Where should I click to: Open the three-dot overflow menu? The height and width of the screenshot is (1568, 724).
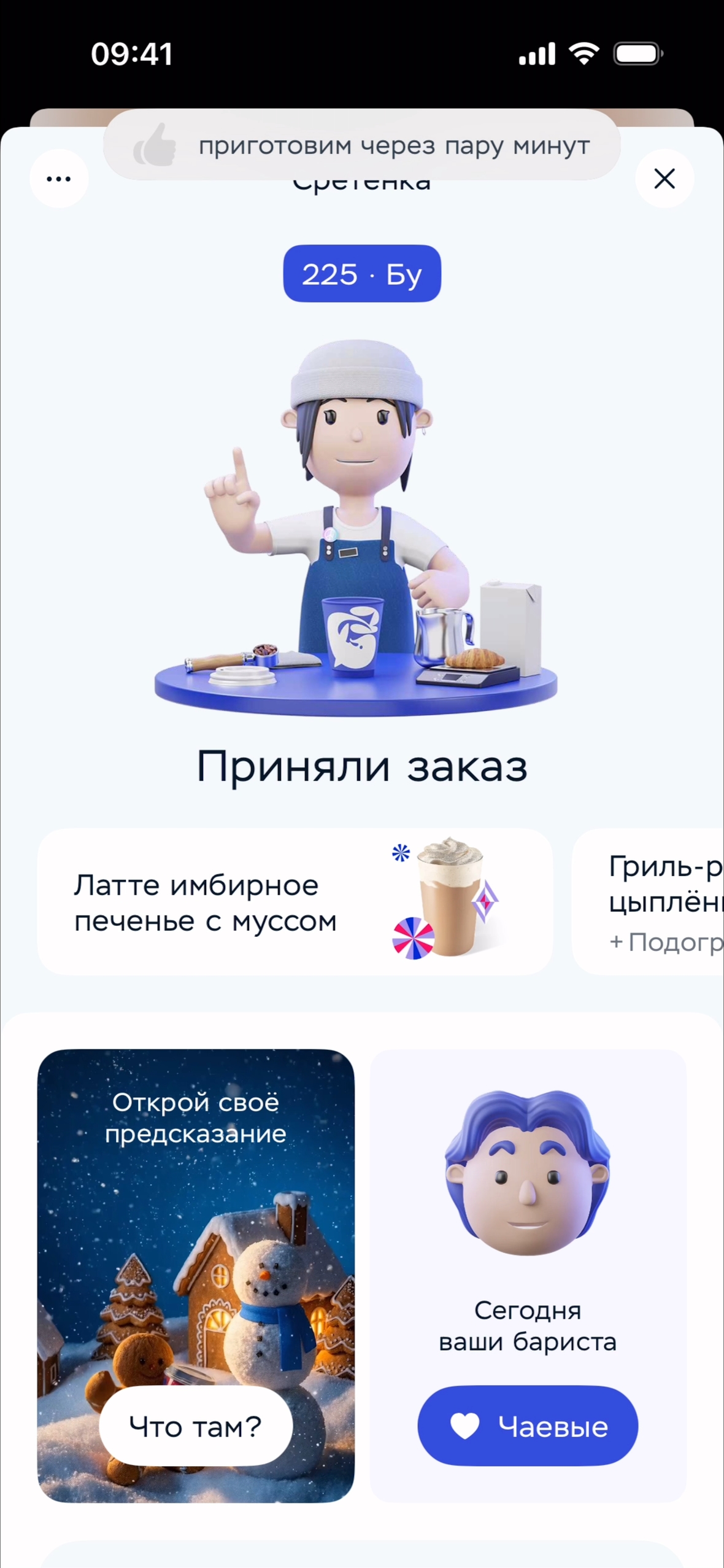[x=59, y=179]
